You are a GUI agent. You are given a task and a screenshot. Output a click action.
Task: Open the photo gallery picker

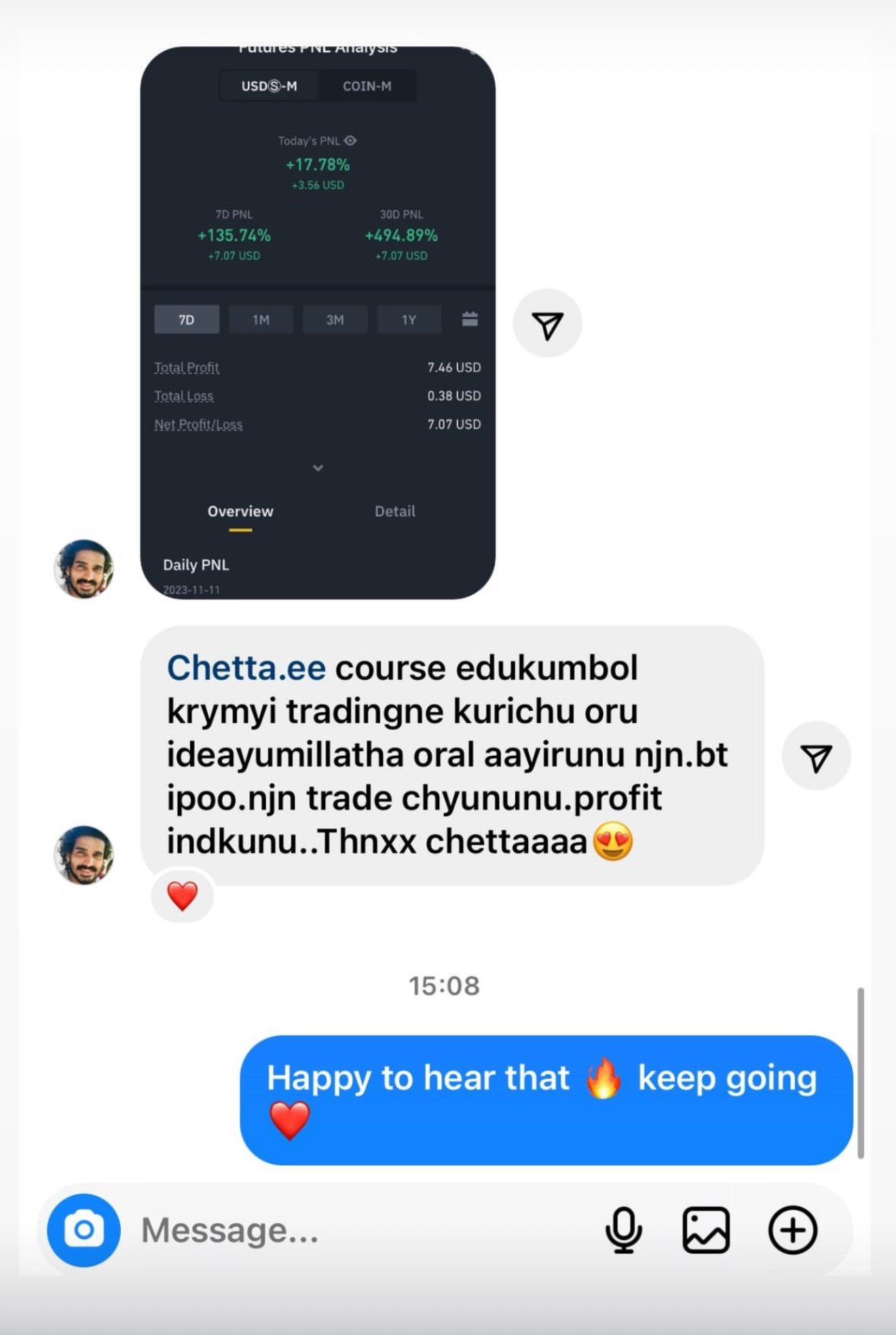coord(706,1230)
